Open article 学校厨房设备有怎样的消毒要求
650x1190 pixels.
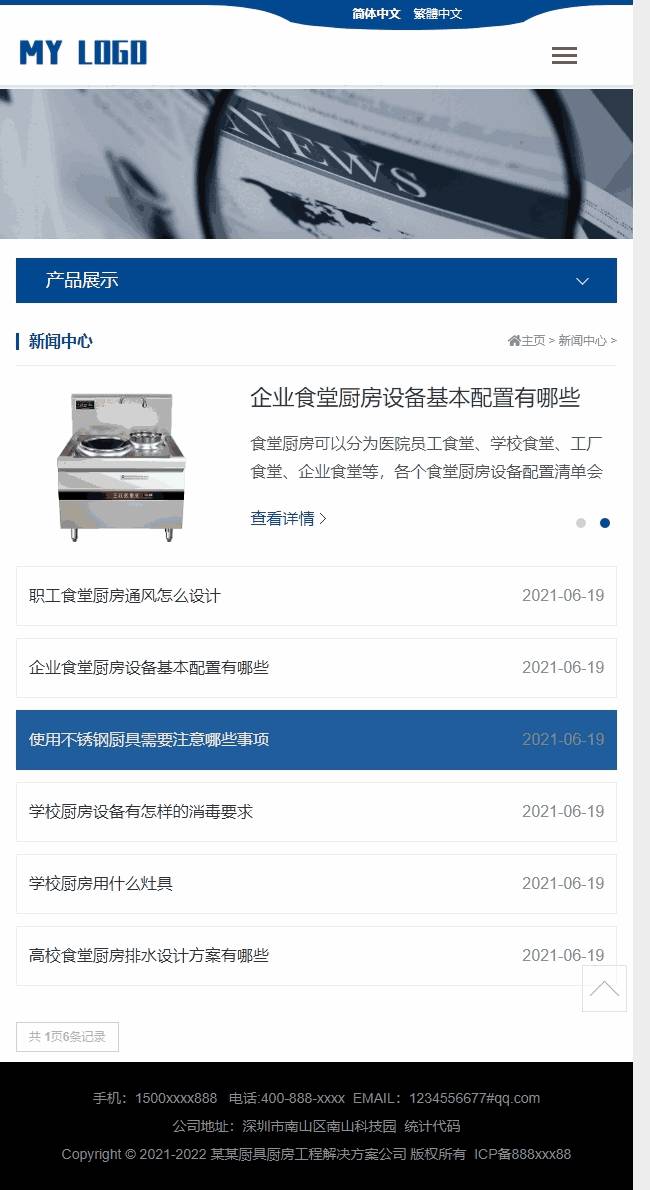316,812
